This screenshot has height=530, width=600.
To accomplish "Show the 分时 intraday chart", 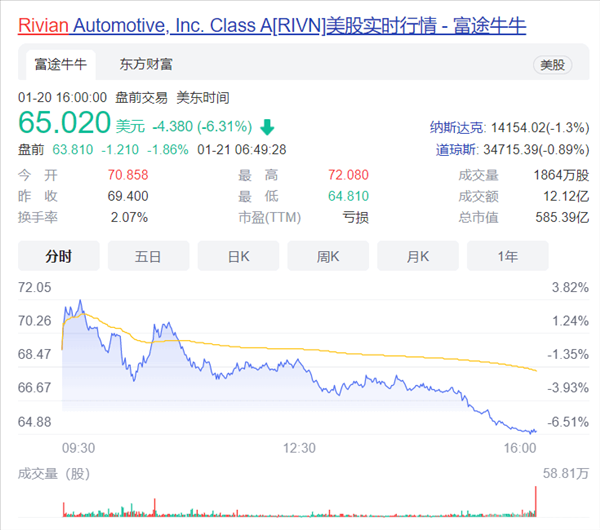I will click(59, 257).
